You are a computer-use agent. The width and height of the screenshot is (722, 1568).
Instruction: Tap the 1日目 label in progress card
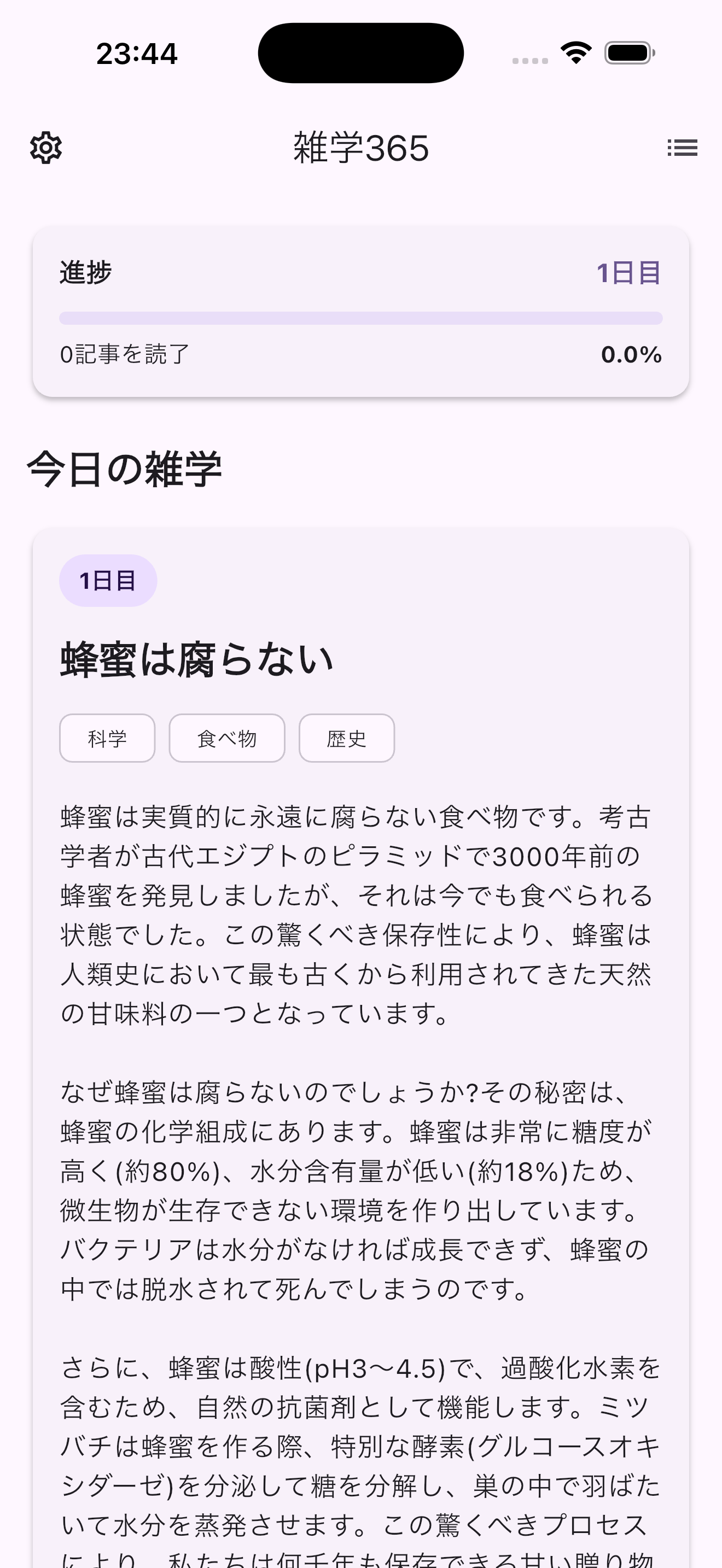629,273
